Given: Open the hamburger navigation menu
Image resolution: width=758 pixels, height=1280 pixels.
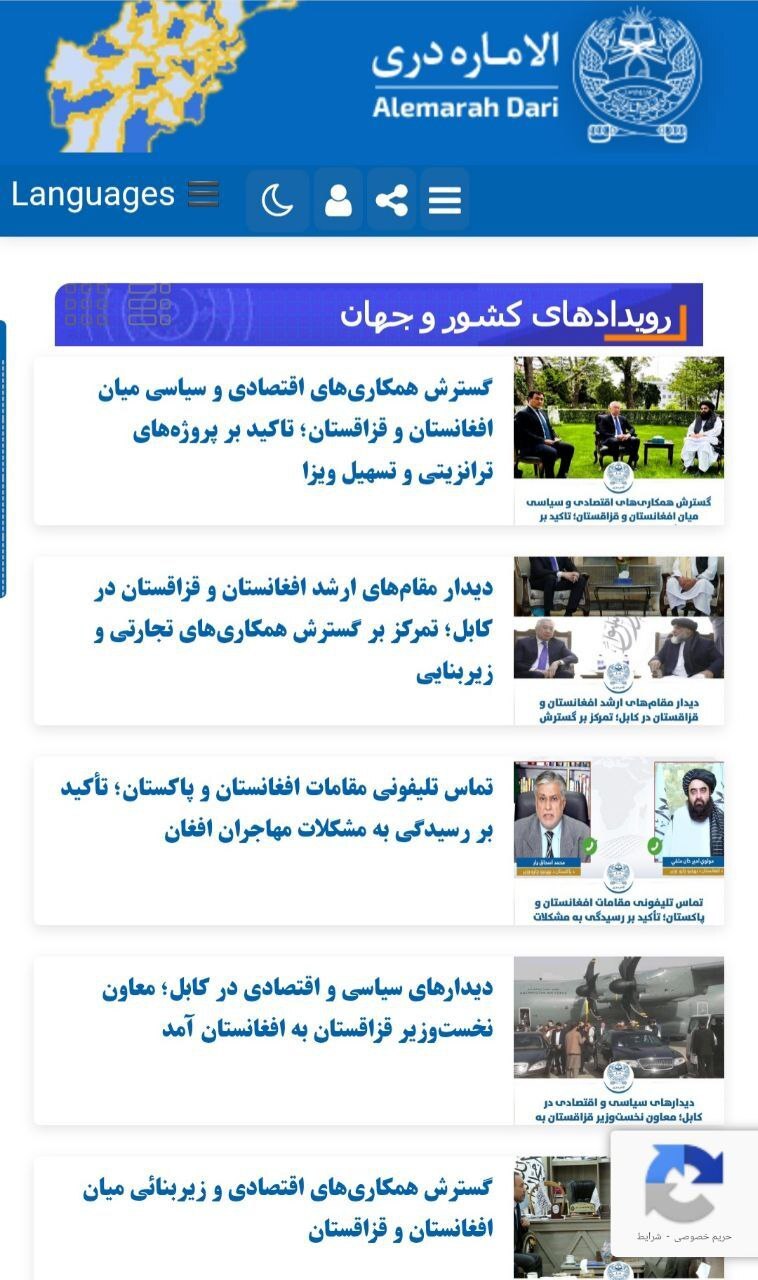Looking at the screenshot, I should coord(444,200).
